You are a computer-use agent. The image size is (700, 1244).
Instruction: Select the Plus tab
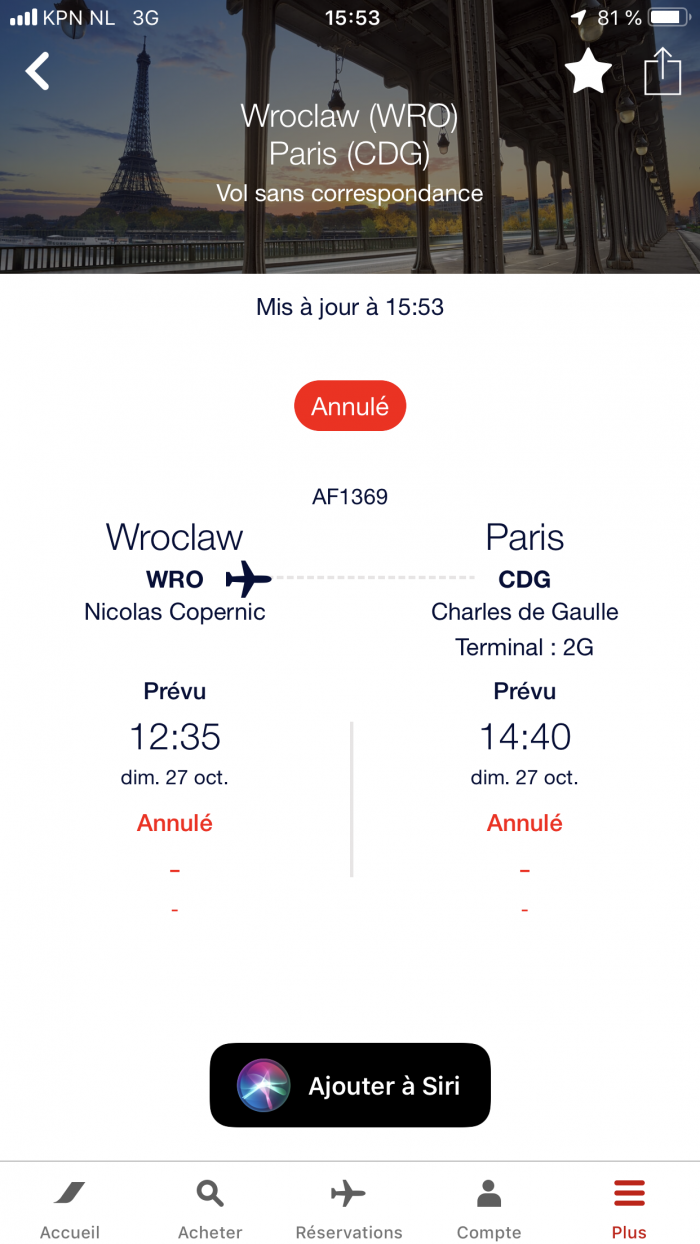pyautogui.click(x=629, y=1208)
